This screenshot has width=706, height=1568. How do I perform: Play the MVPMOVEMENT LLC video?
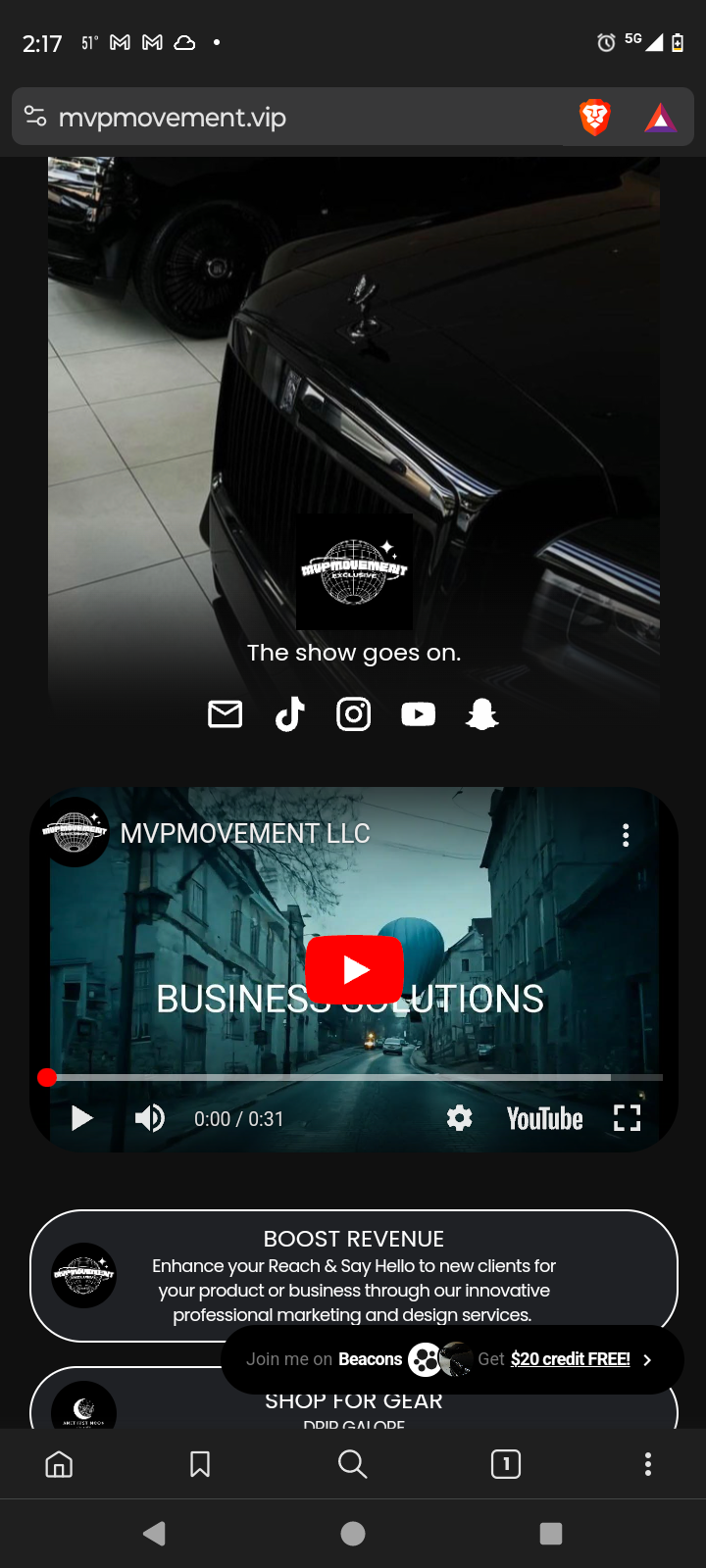[x=354, y=969]
